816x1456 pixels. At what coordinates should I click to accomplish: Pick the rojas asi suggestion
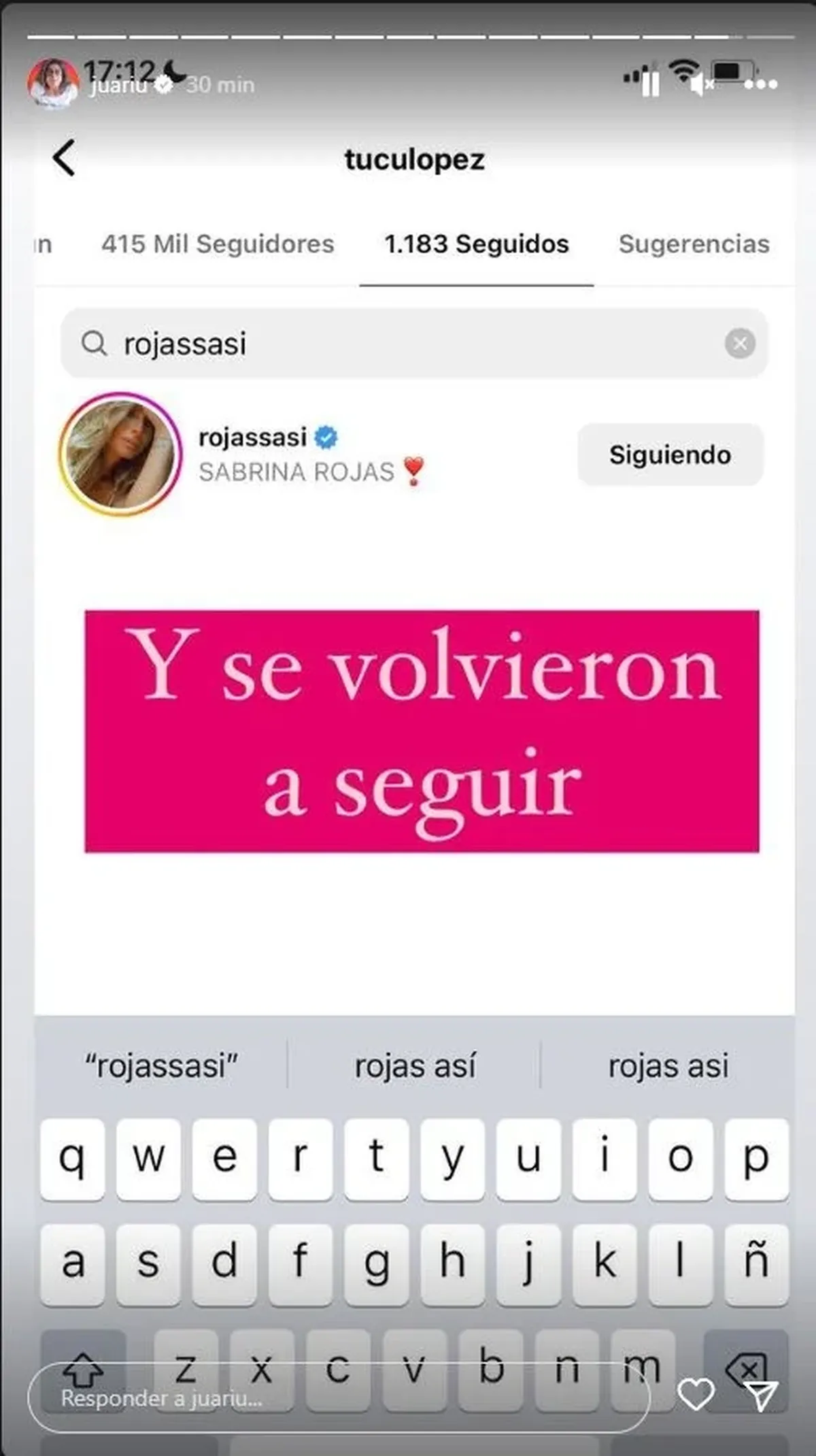pos(669,1065)
